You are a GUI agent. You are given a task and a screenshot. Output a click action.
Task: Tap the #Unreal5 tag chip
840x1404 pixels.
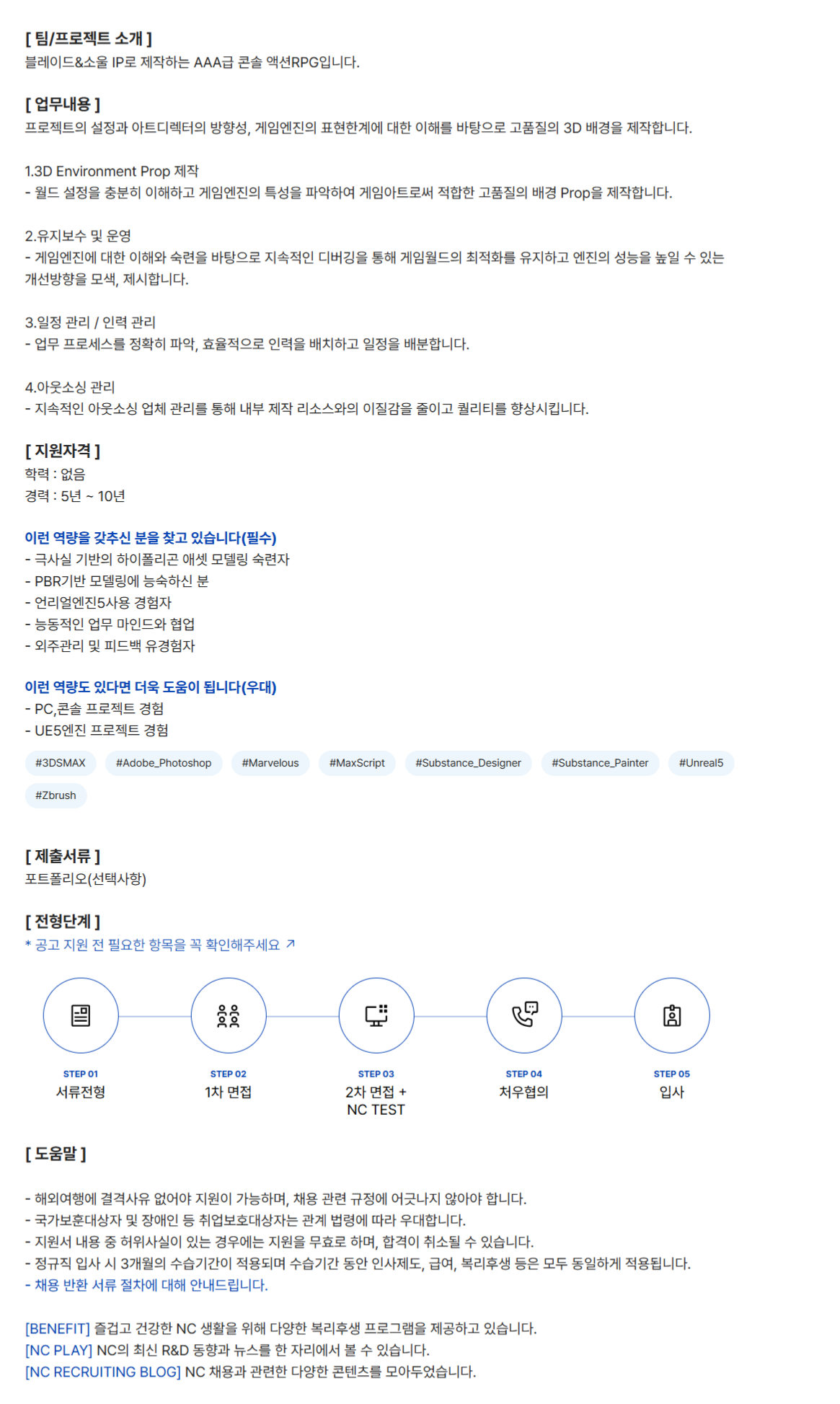(x=701, y=763)
